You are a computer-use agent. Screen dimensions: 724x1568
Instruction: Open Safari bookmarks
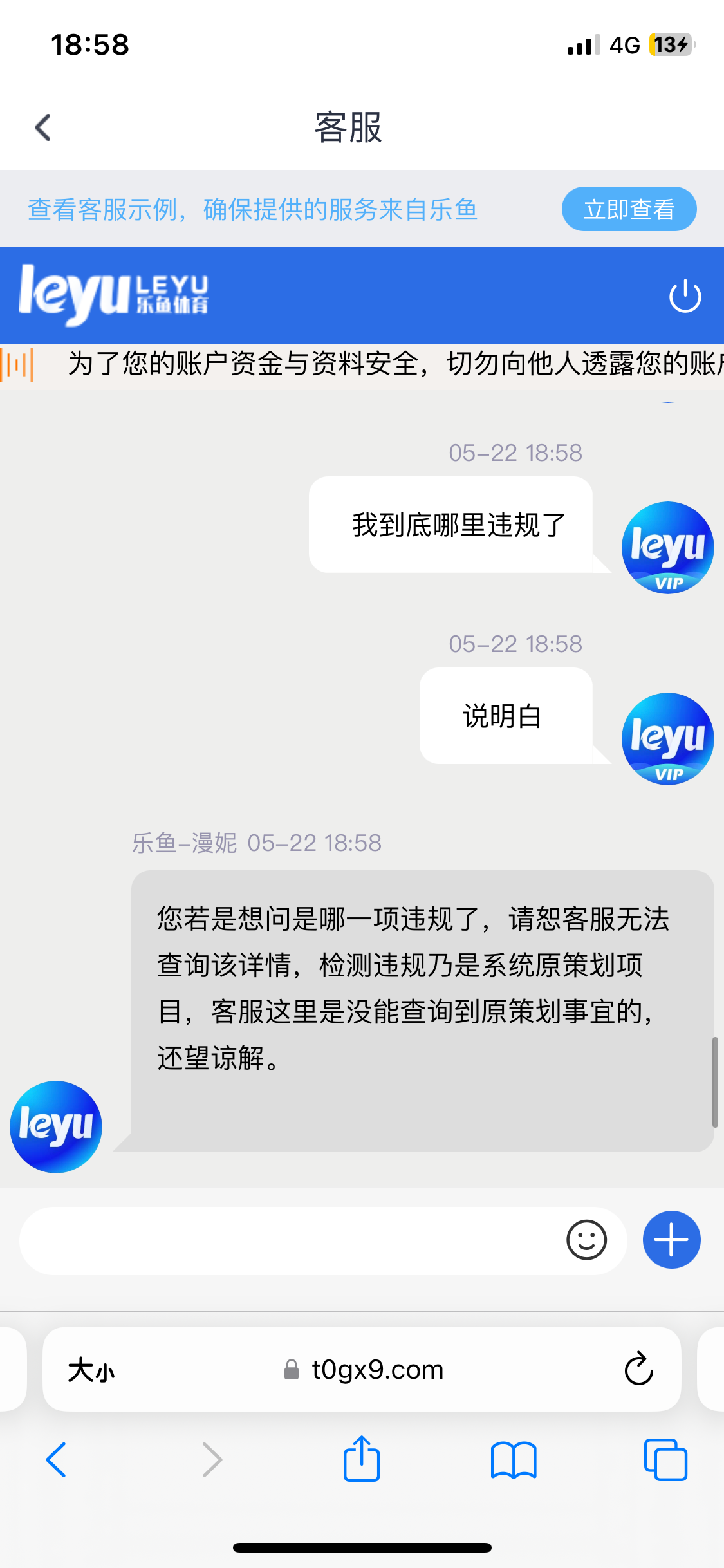point(513,1460)
